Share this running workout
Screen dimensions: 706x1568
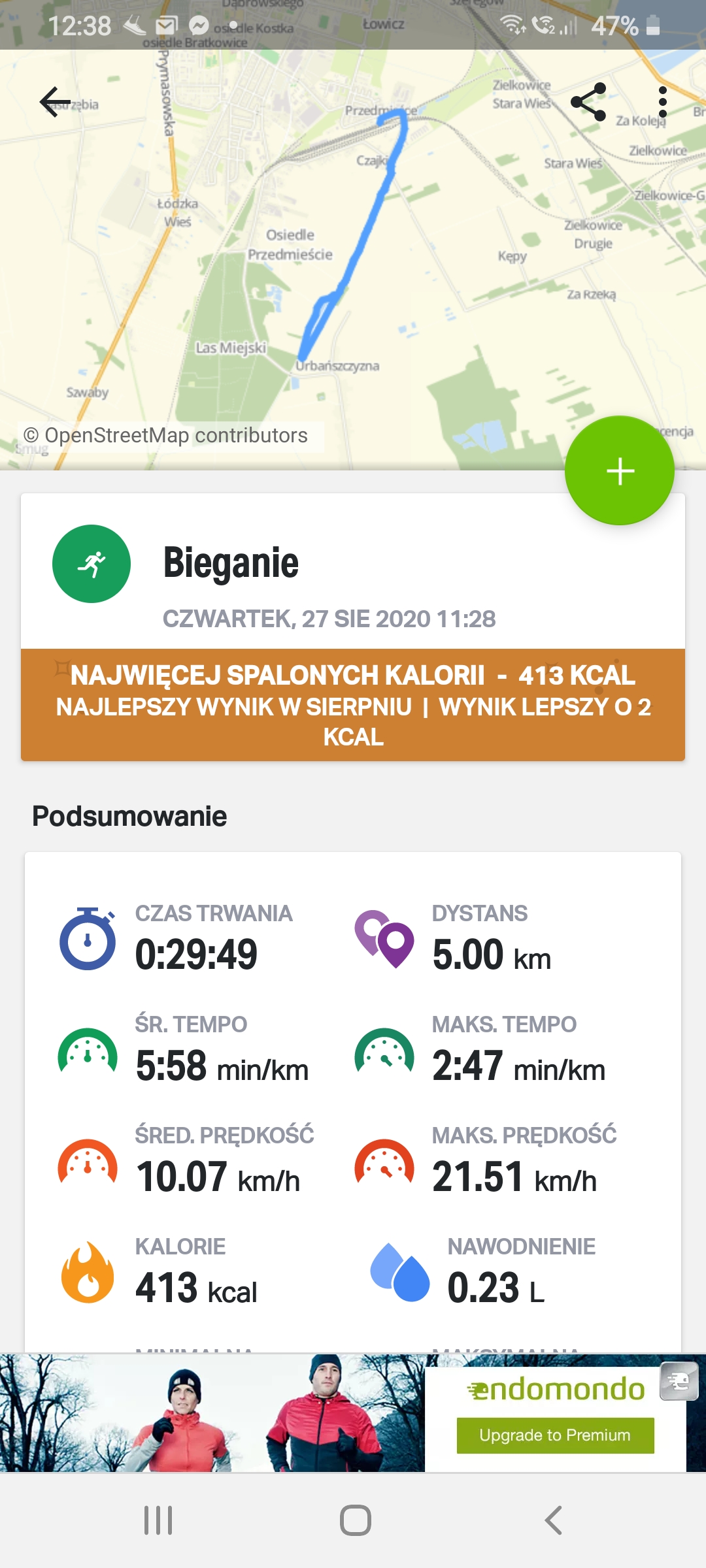click(588, 102)
